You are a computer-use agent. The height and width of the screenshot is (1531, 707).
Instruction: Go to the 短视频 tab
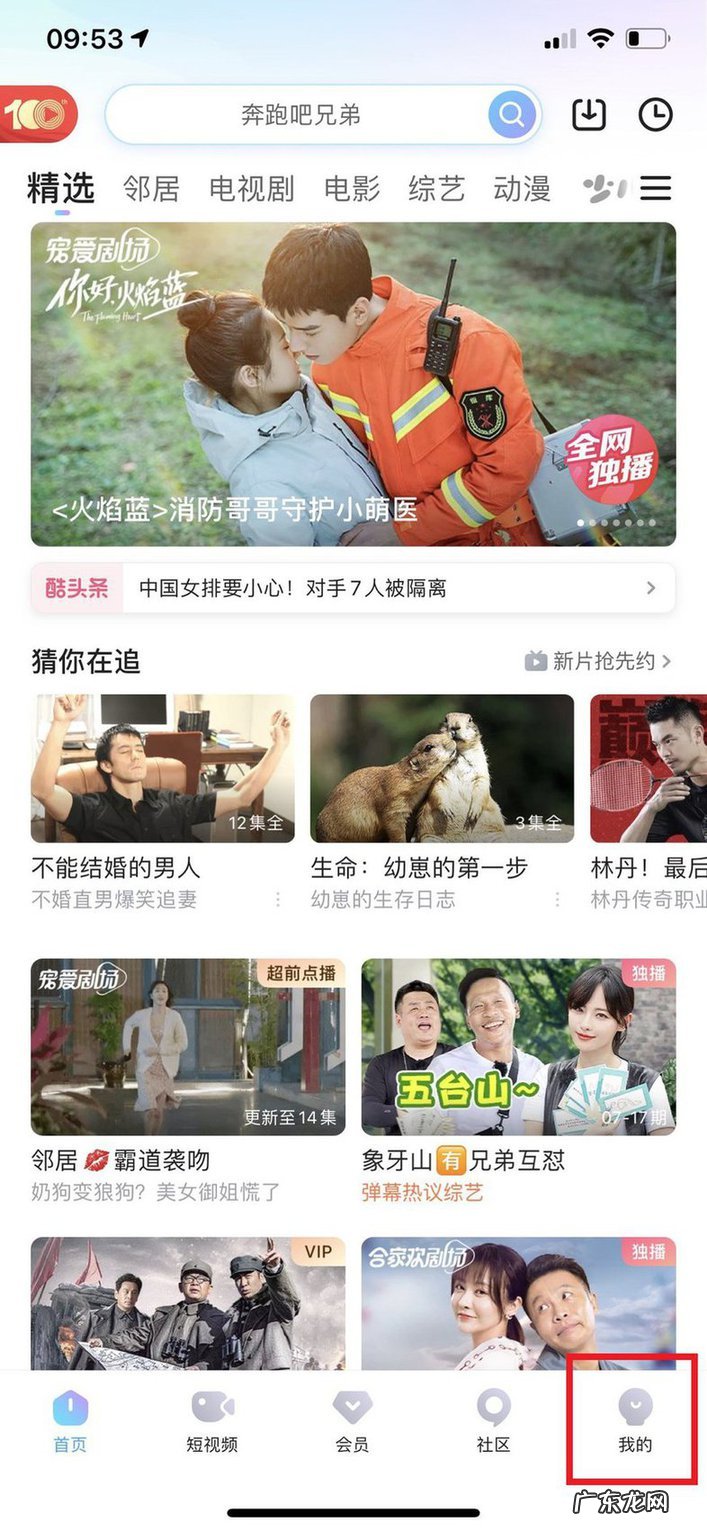pyautogui.click(x=212, y=1421)
